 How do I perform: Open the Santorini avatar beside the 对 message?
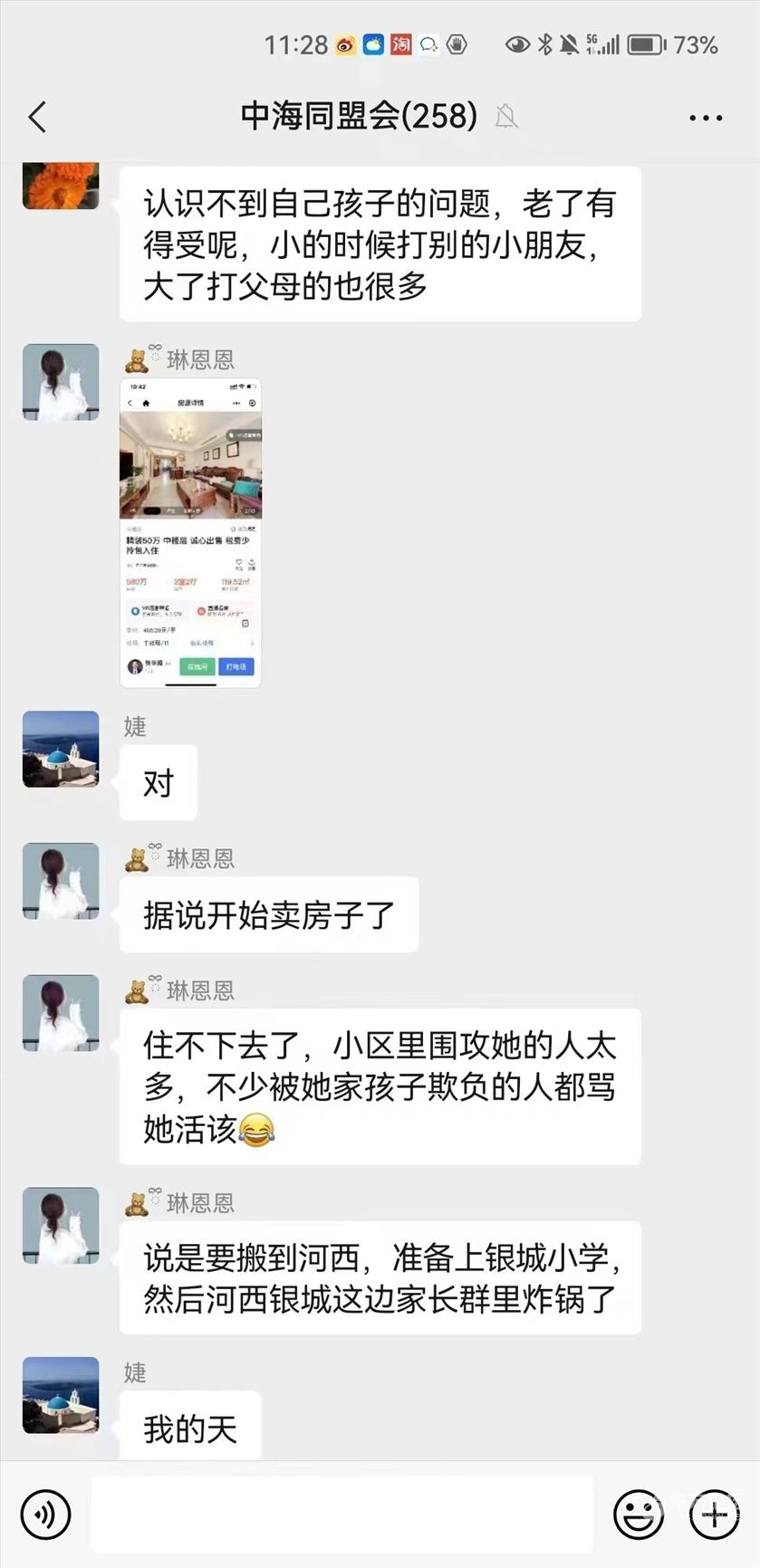coord(61,749)
